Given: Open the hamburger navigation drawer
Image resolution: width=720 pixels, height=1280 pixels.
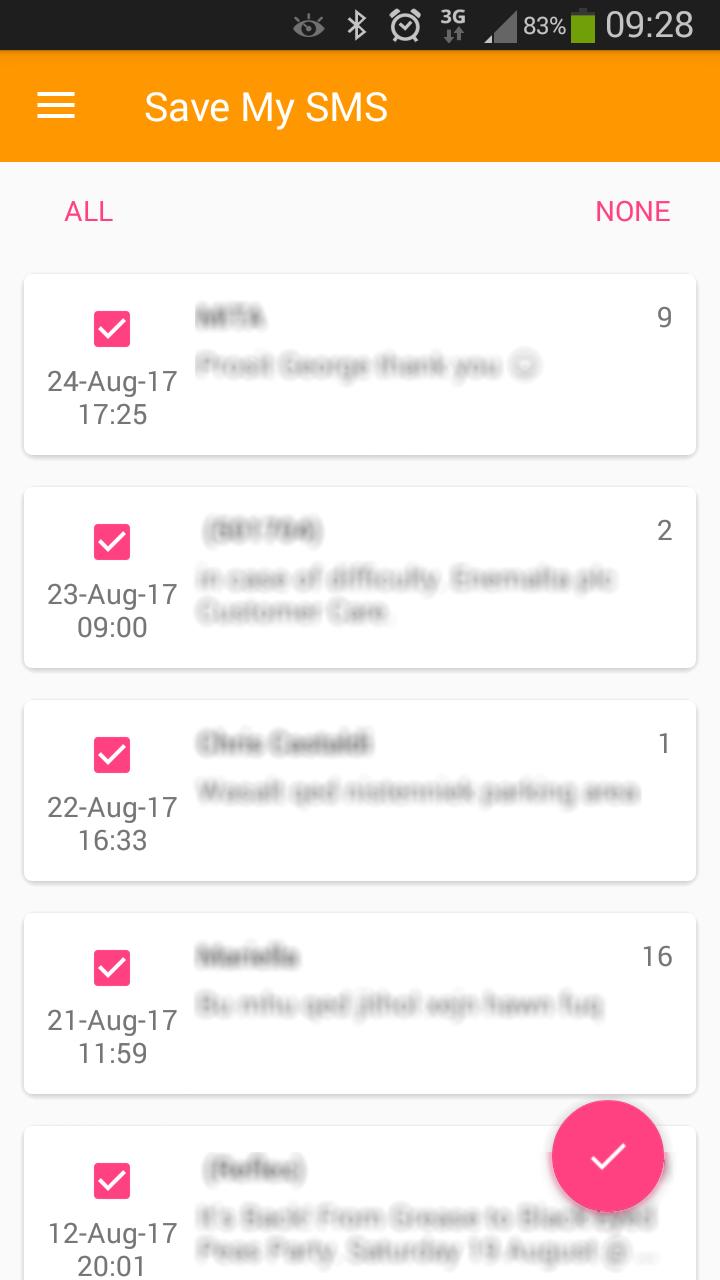Looking at the screenshot, I should pos(56,106).
